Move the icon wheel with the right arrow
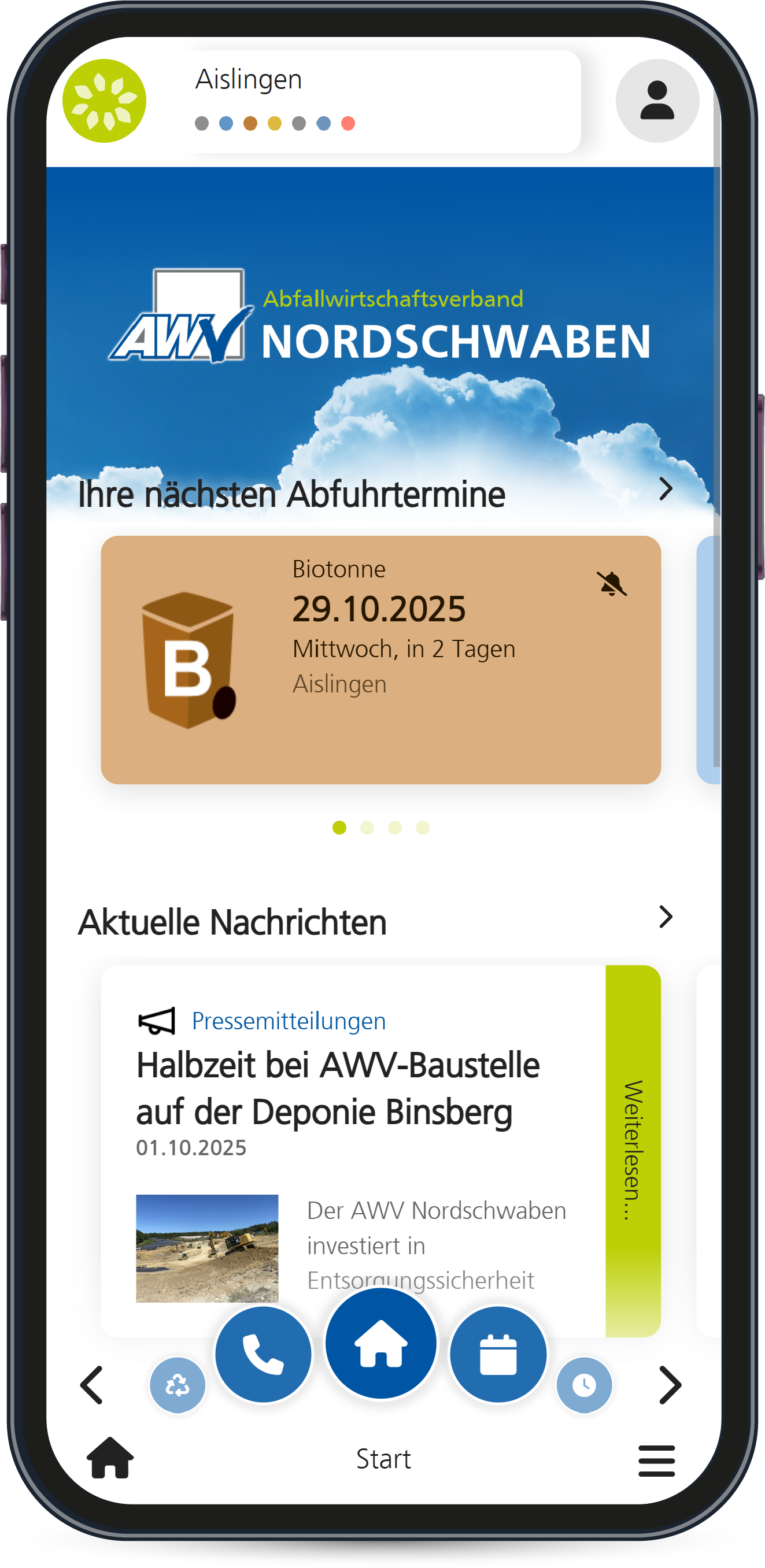Image resolution: width=765 pixels, height=1568 pixels. coord(670,1385)
